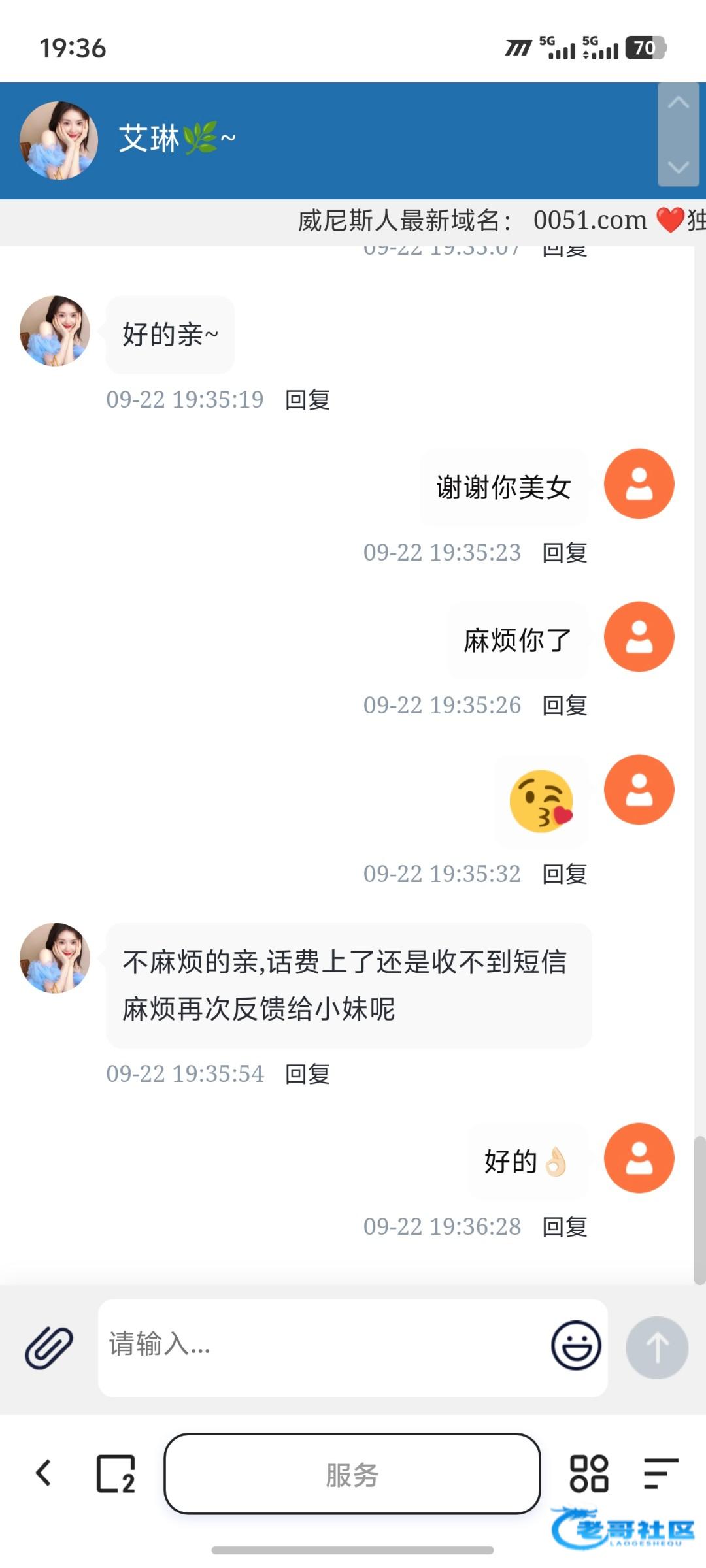The image size is (706, 1568).
Task: Reply to the 麻烦你了 message
Action: pos(565,706)
